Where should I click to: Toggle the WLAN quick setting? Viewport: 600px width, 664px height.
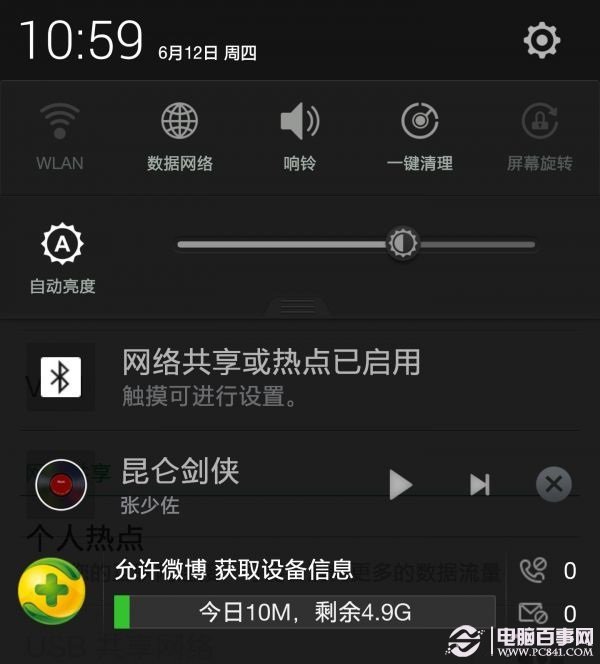[x=60, y=137]
